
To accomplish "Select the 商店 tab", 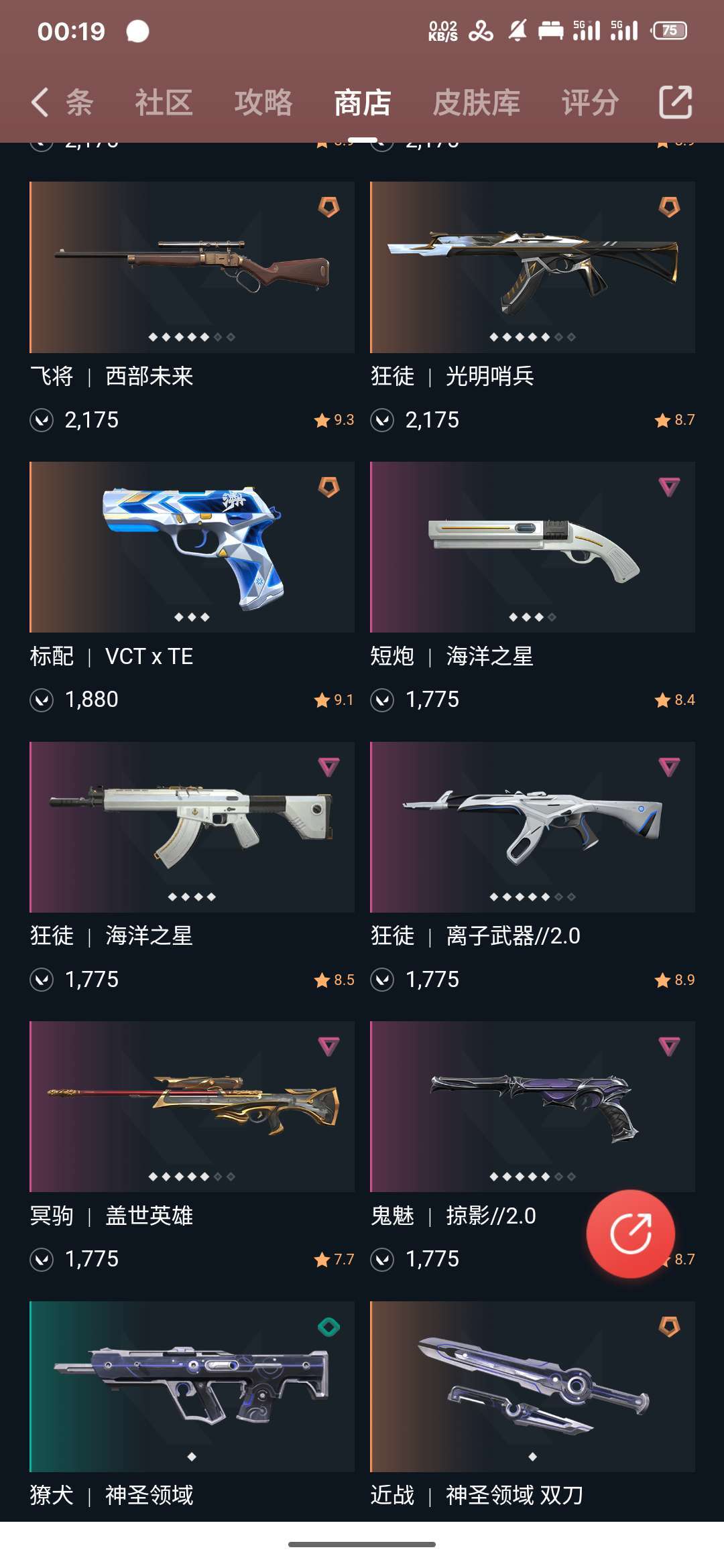I will [363, 103].
